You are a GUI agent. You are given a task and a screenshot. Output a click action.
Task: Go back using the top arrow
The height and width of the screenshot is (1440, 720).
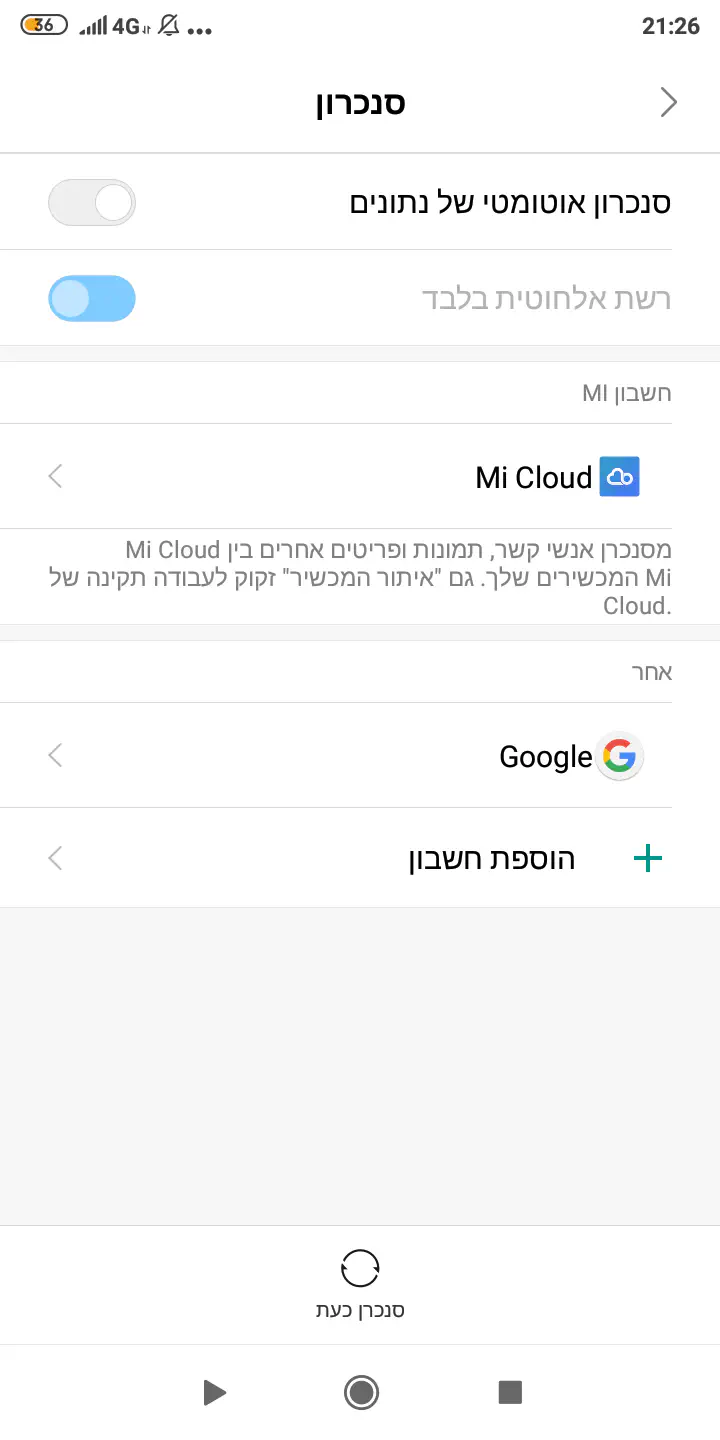(x=669, y=102)
